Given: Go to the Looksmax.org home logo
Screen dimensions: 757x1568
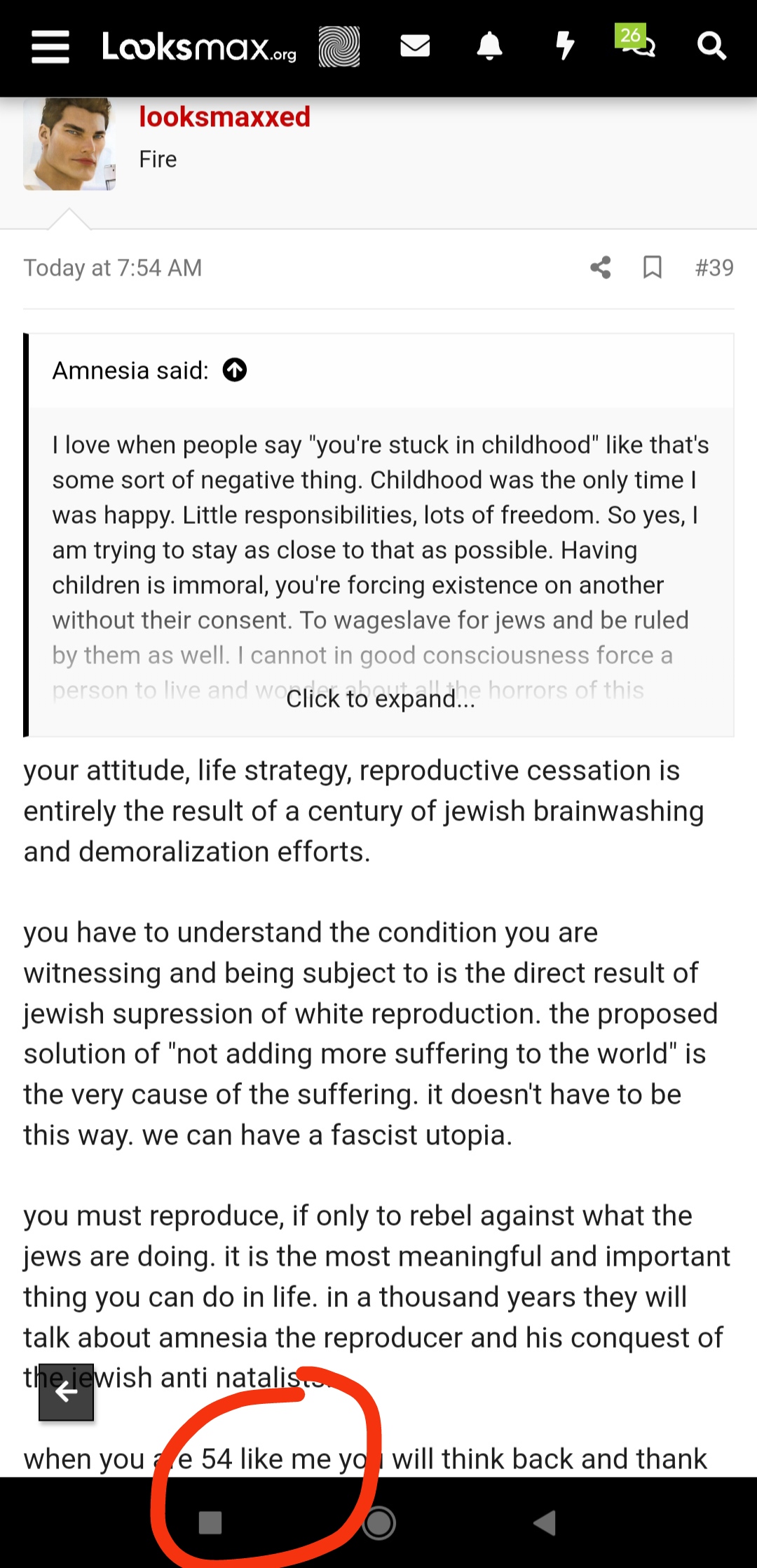Looking at the screenshot, I should pos(199,47).
